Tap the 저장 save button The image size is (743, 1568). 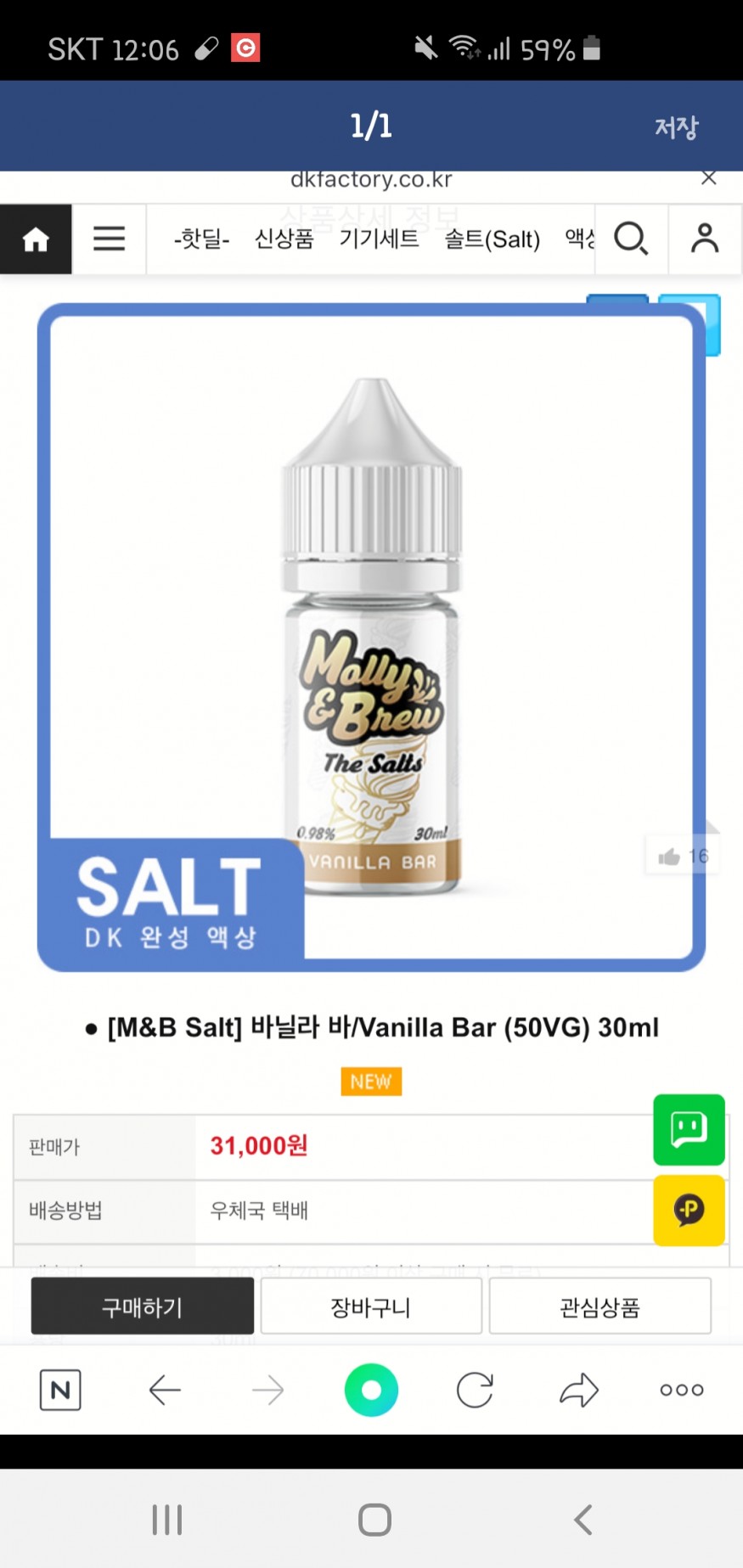676,127
